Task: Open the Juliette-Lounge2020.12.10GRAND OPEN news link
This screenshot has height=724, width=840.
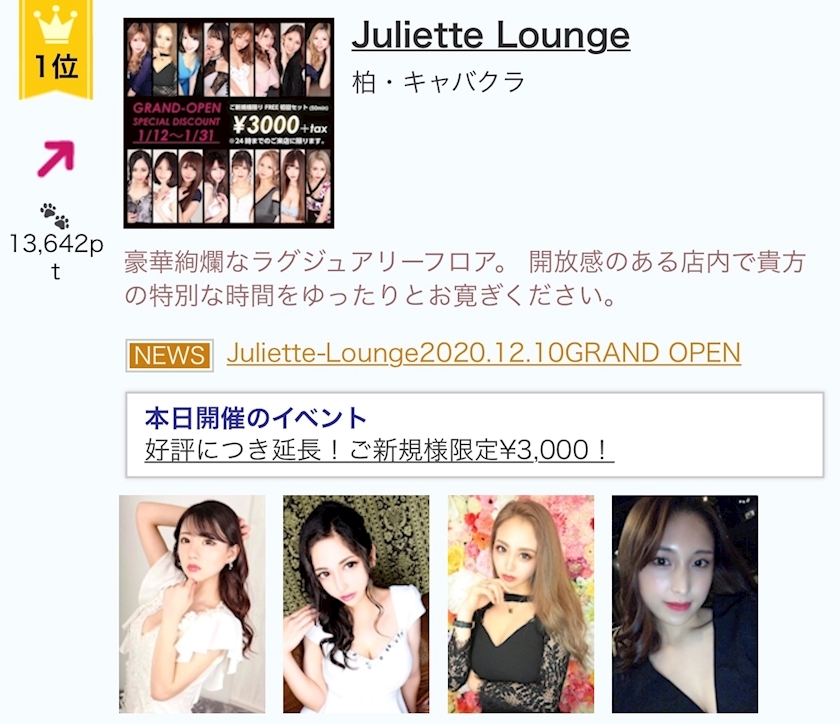Action: tap(483, 353)
